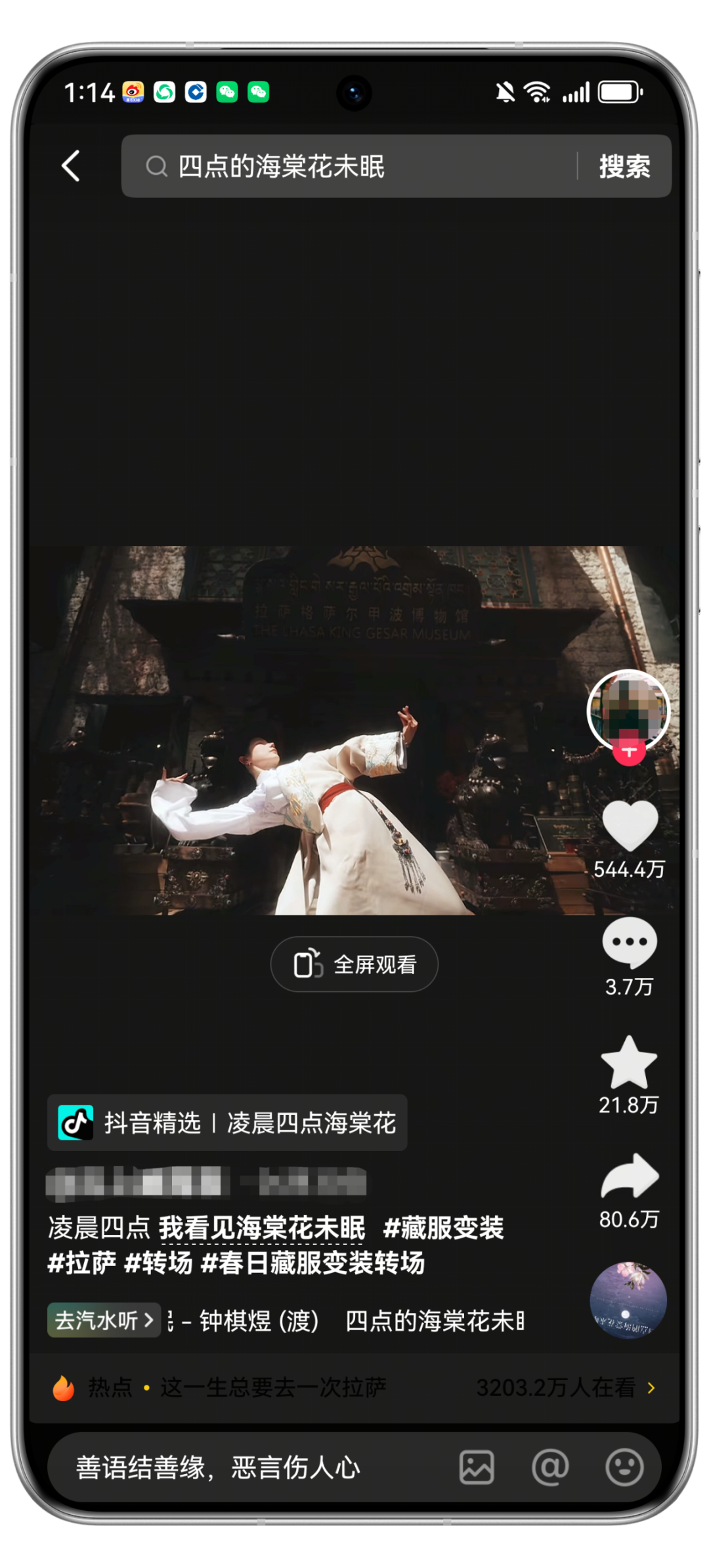
Task: Open the emoji picker in comment bar
Action: click(624, 1467)
